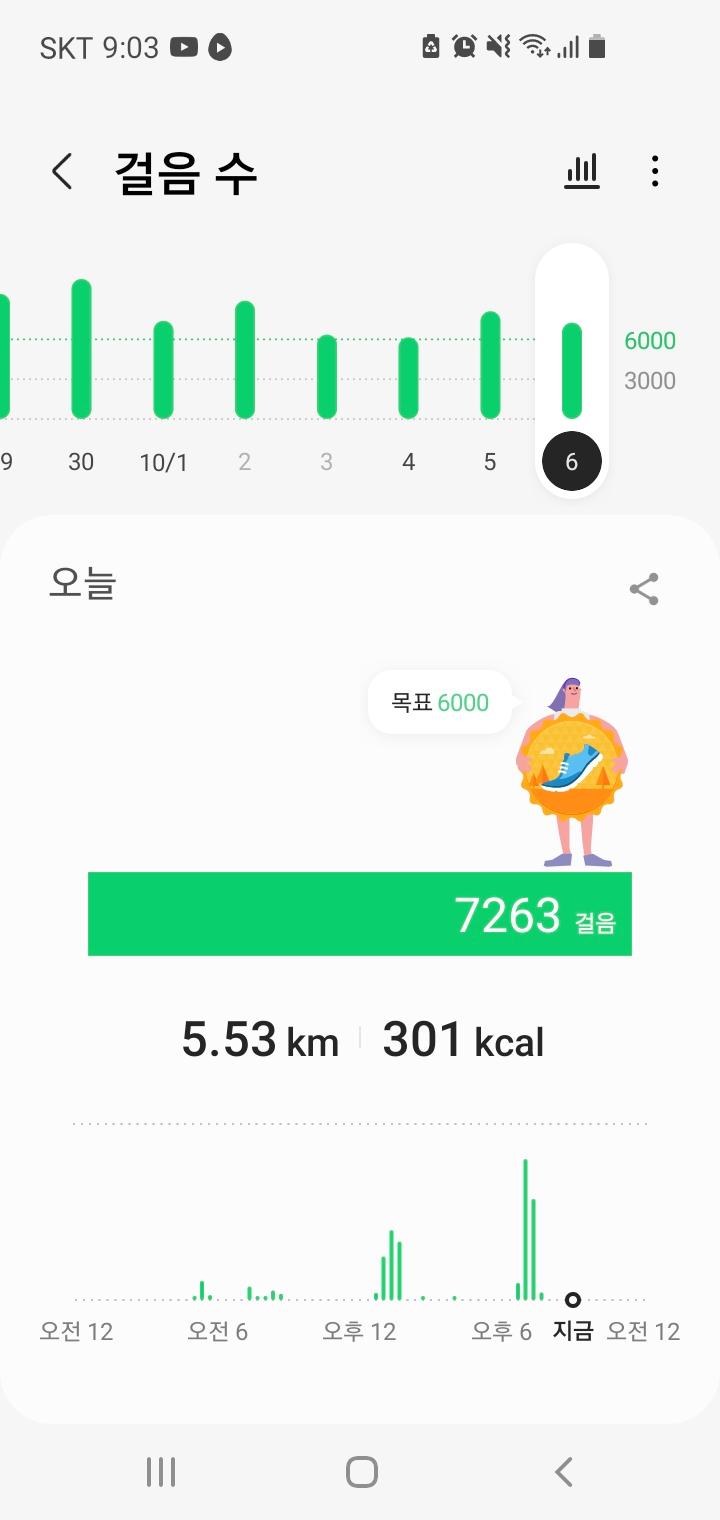Open the 목표 6000 goal bubble
720x1520 pixels.
coord(440,702)
